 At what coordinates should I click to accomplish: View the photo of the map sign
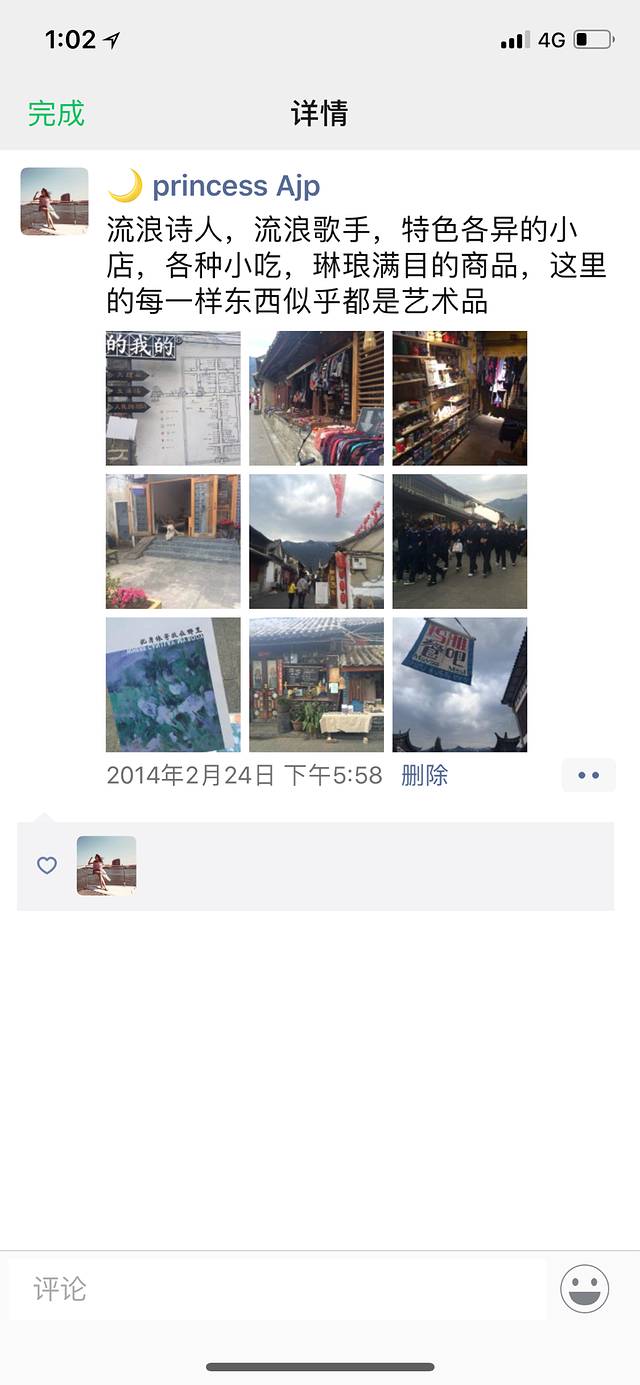(173, 398)
